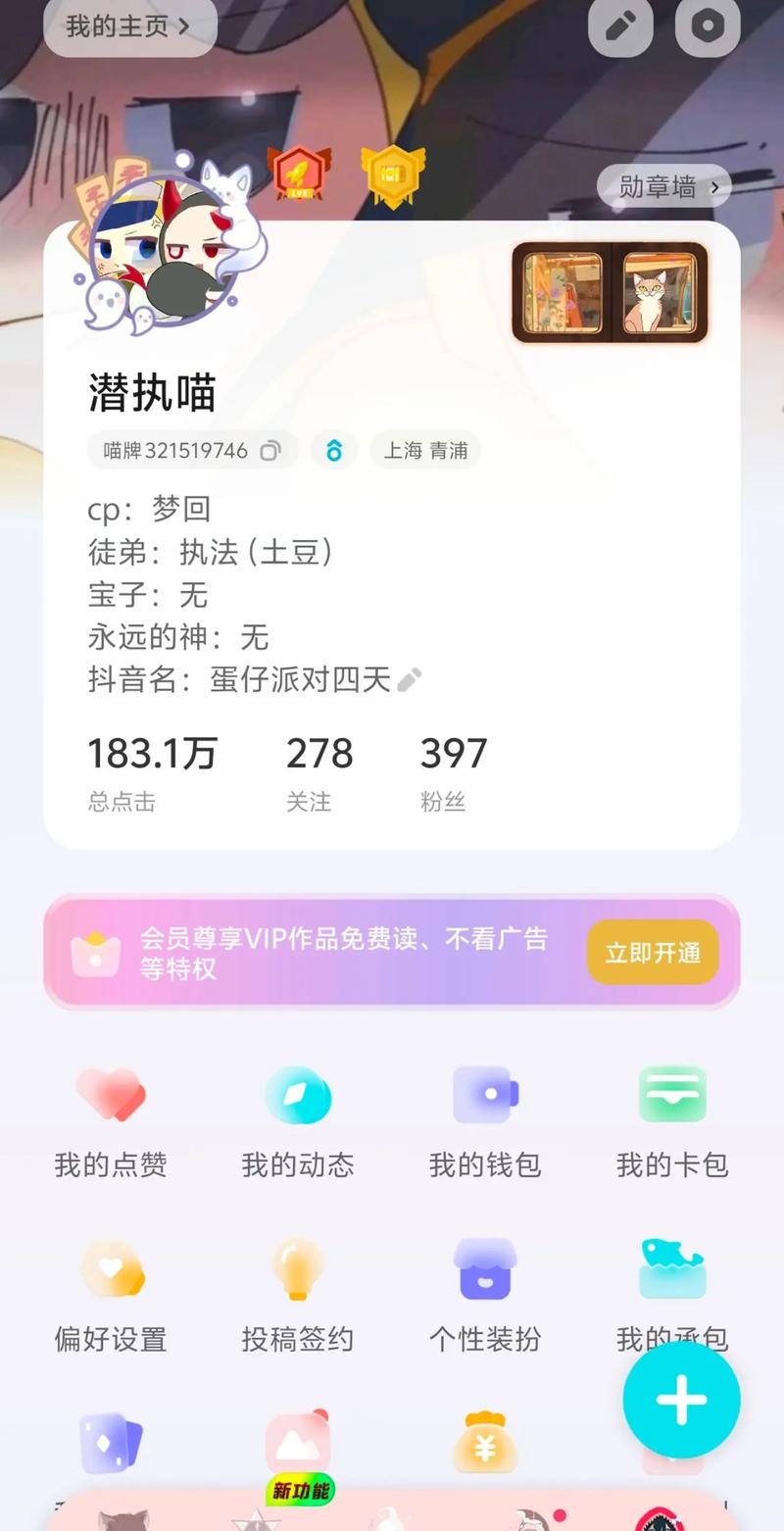
Task: Tap the teal plus floating button
Action: click(680, 1400)
